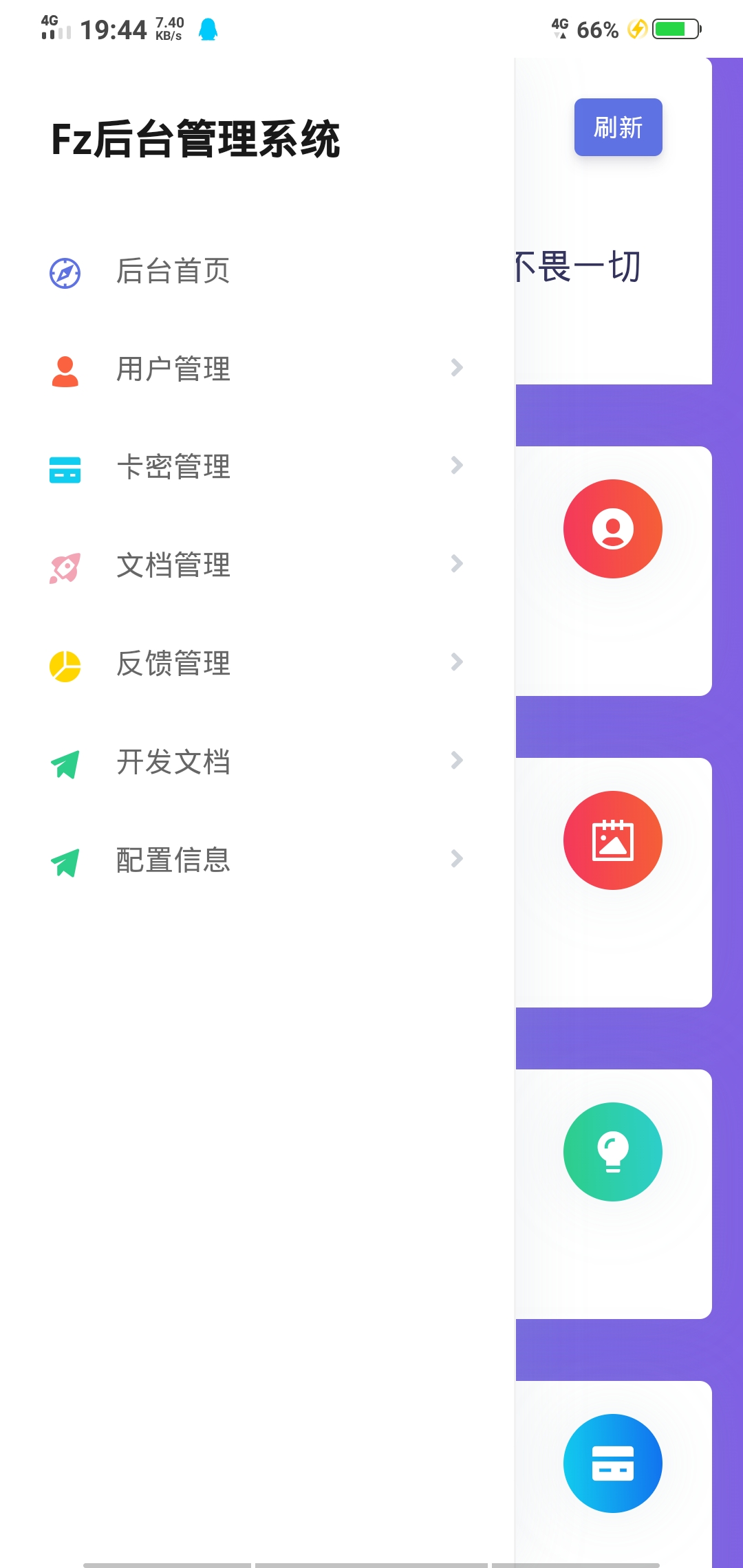This screenshot has width=743, height=1568.
Task: Tap the 刷新 refresh button
Action: pyautogui.click(x=618, y=127)
